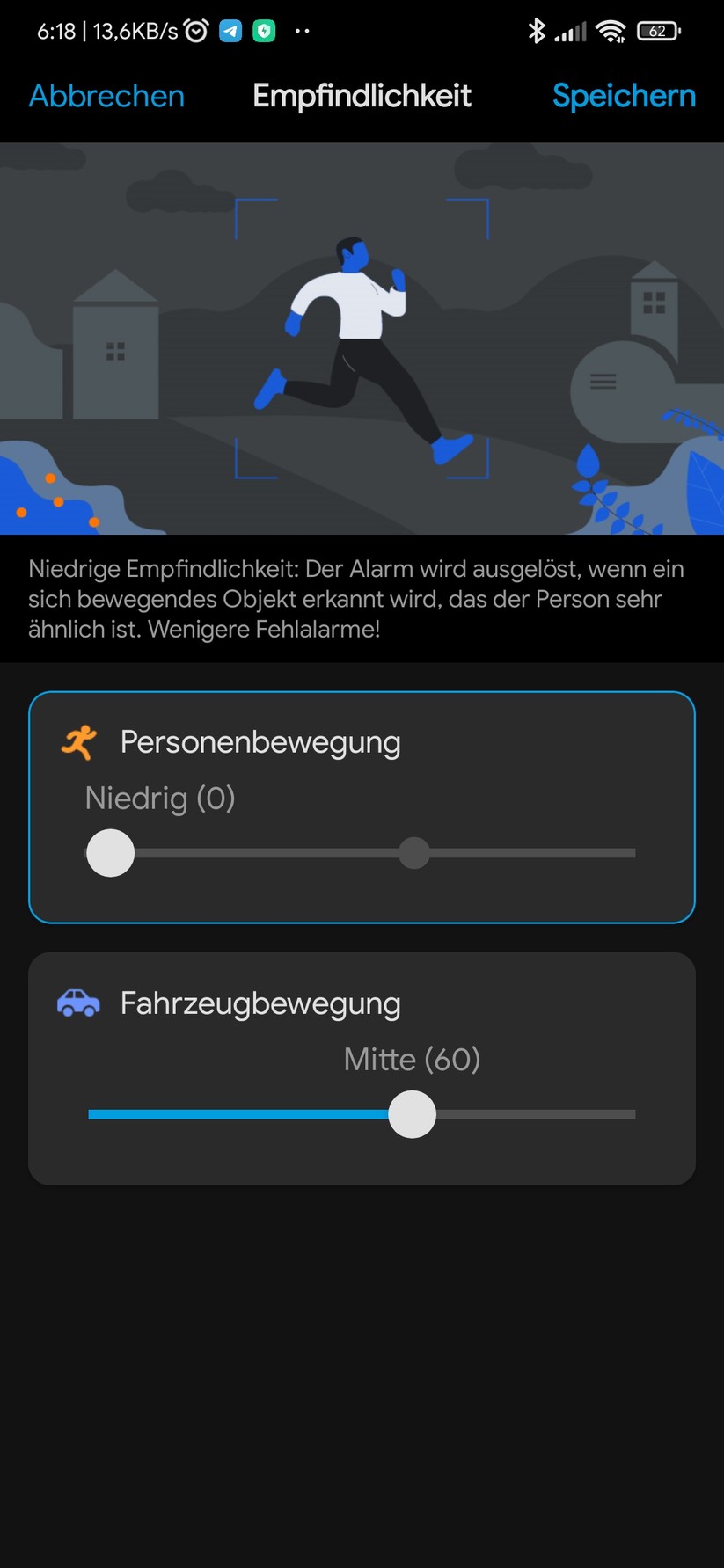
Task: Tap the green shield icon in the status bar
Action: 263,29
